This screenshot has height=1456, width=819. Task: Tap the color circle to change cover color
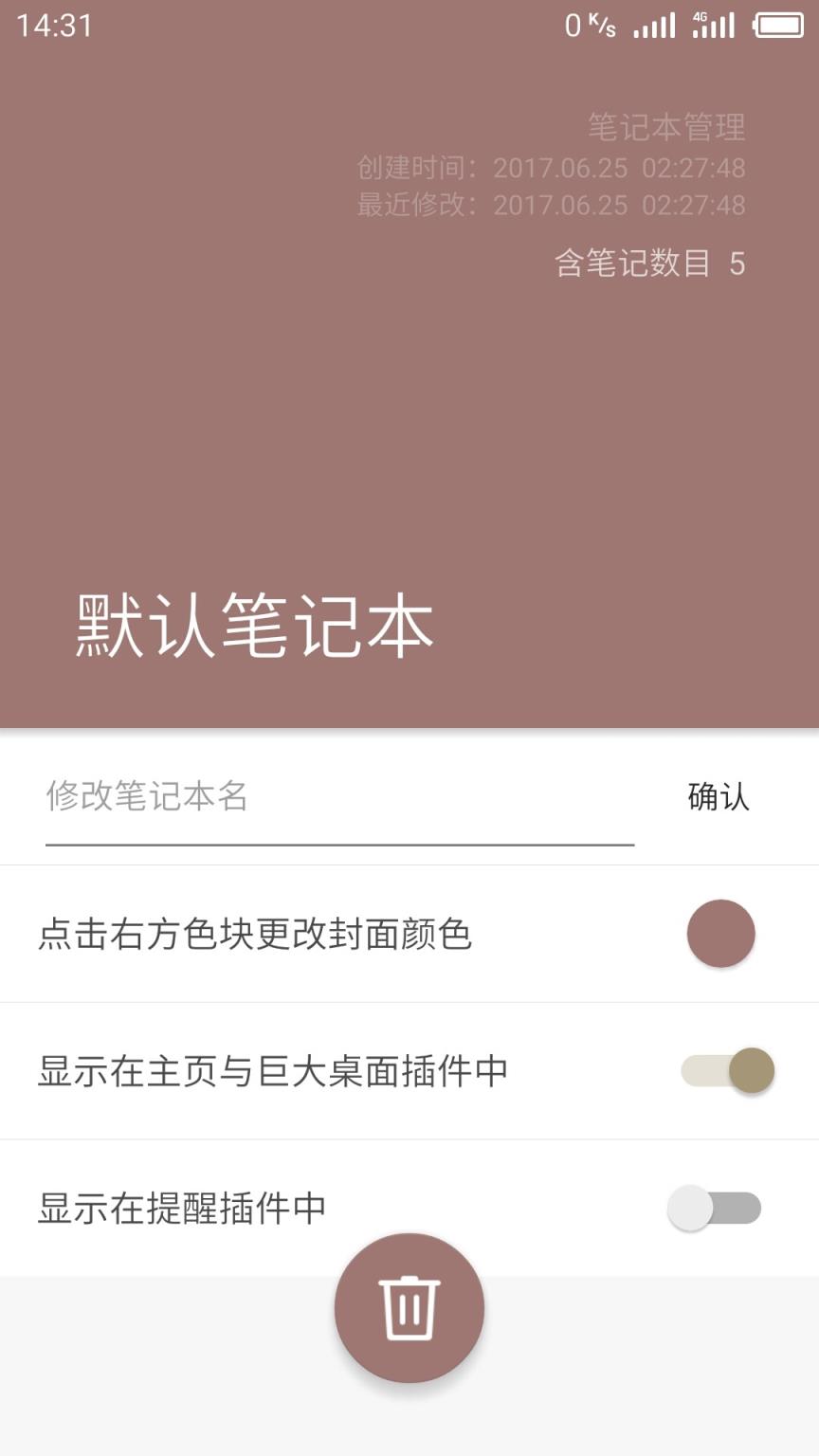tap(721, 934)
